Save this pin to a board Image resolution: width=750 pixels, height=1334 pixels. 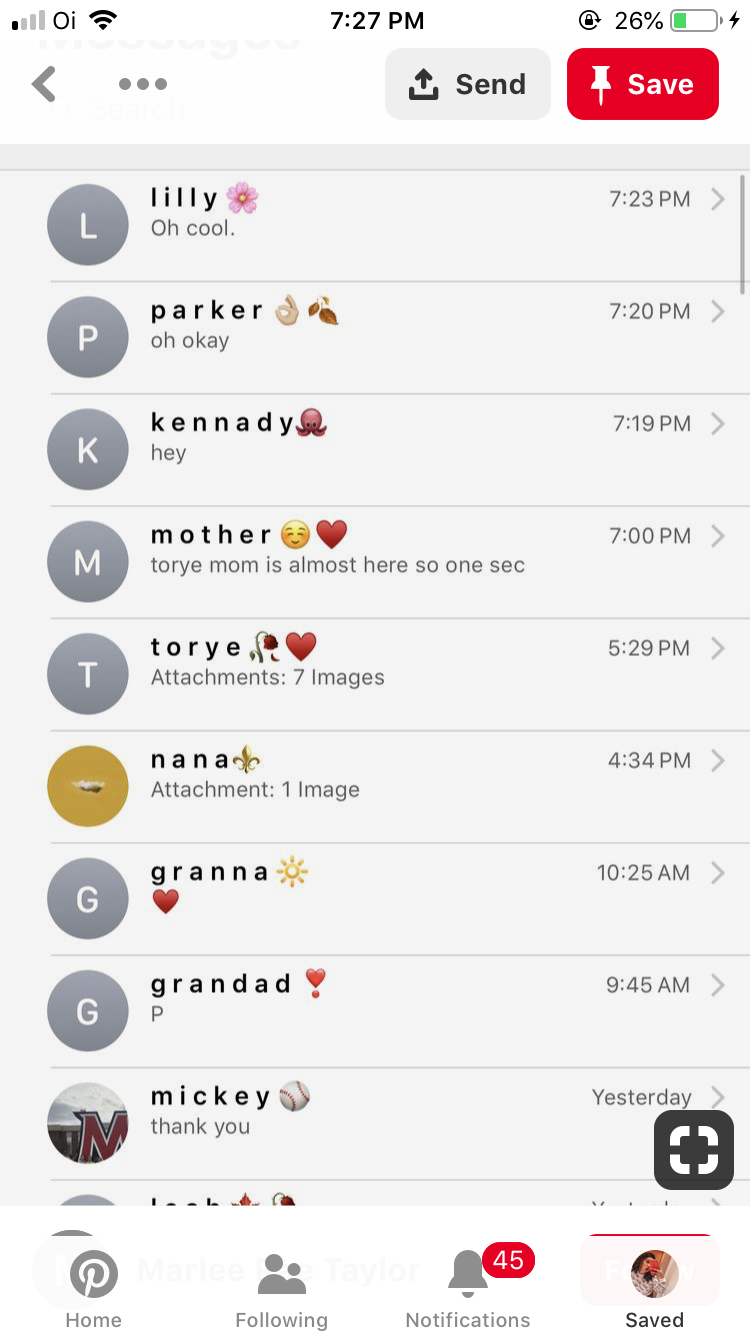point(642,84)
